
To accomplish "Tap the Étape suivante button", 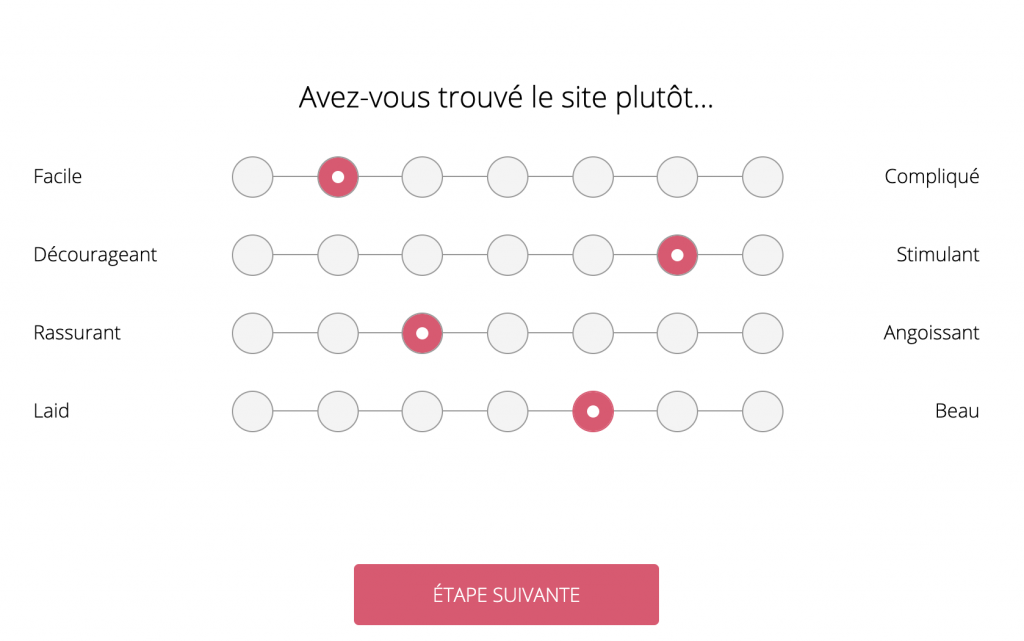I will [506, 594].
